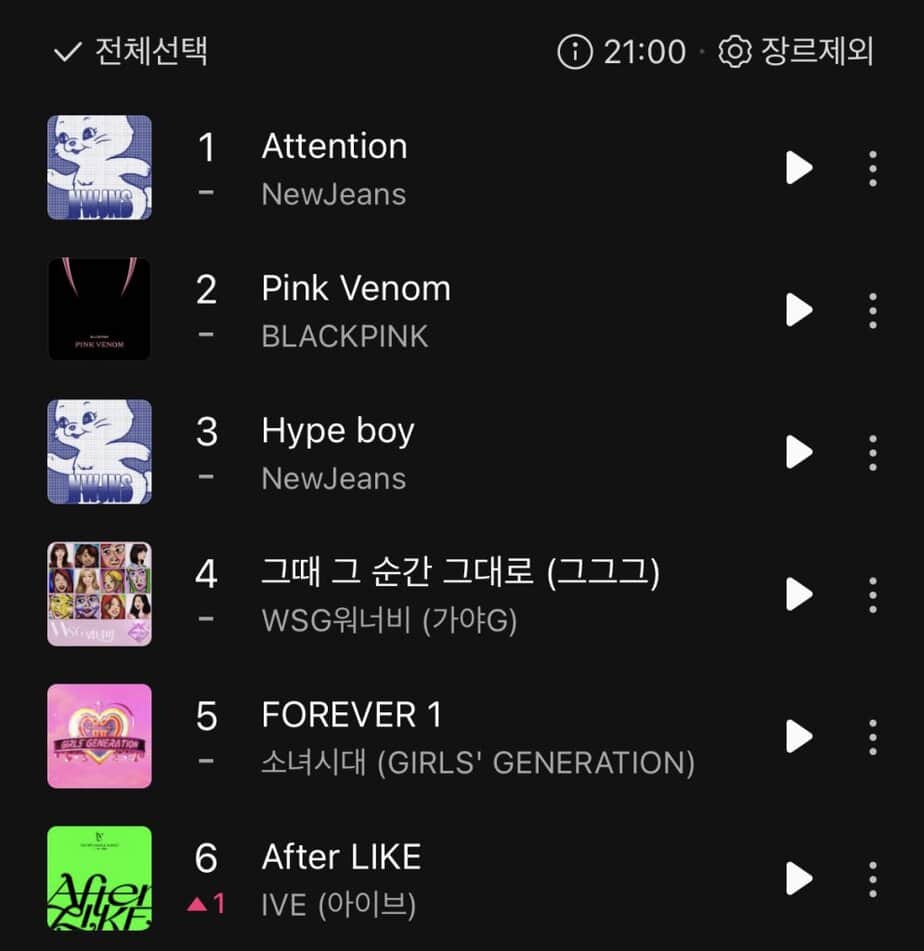This screenshot has height=951, width=924.
Task: Play Pink Venom by BLACKPINK
Action: (x=799, y=310)
